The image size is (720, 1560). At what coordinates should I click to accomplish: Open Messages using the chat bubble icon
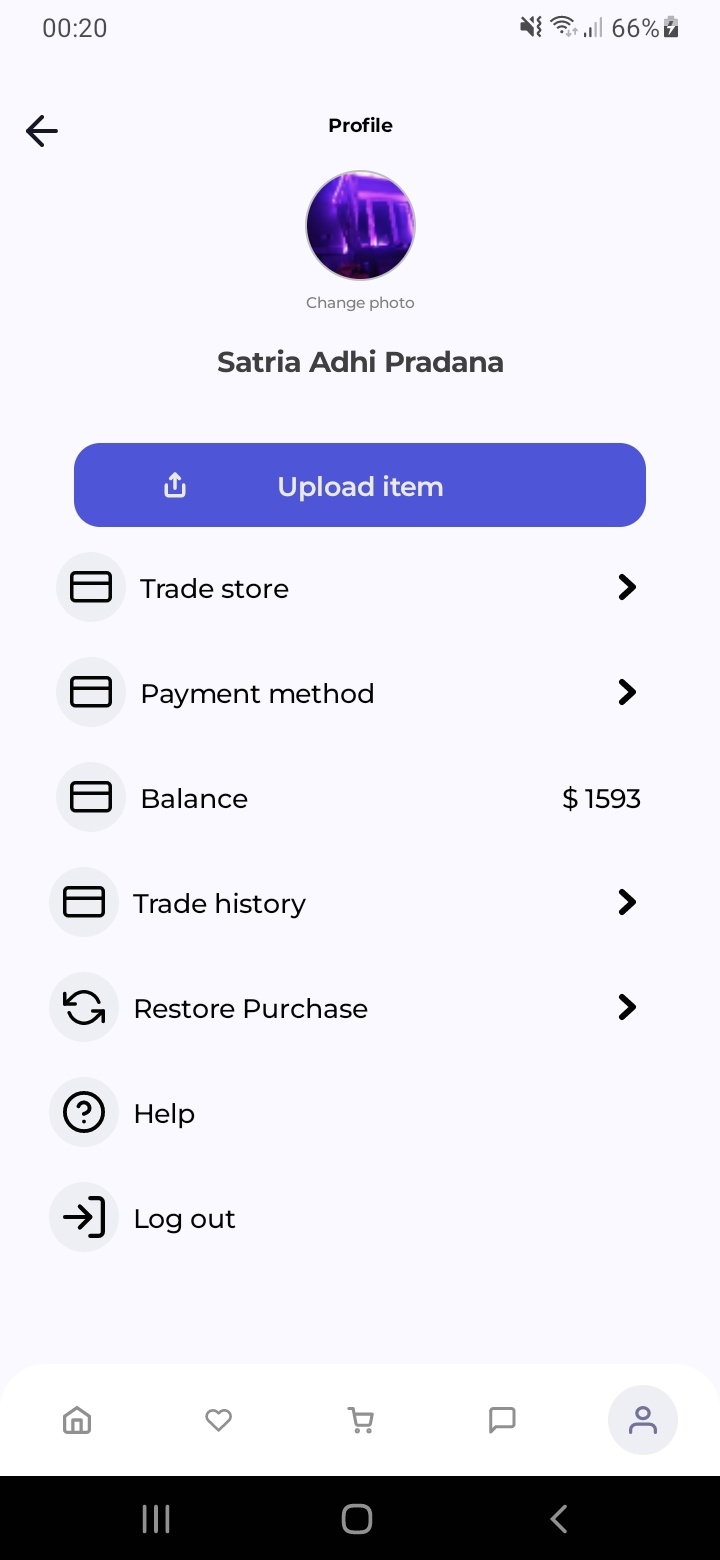click(502, 1420)
